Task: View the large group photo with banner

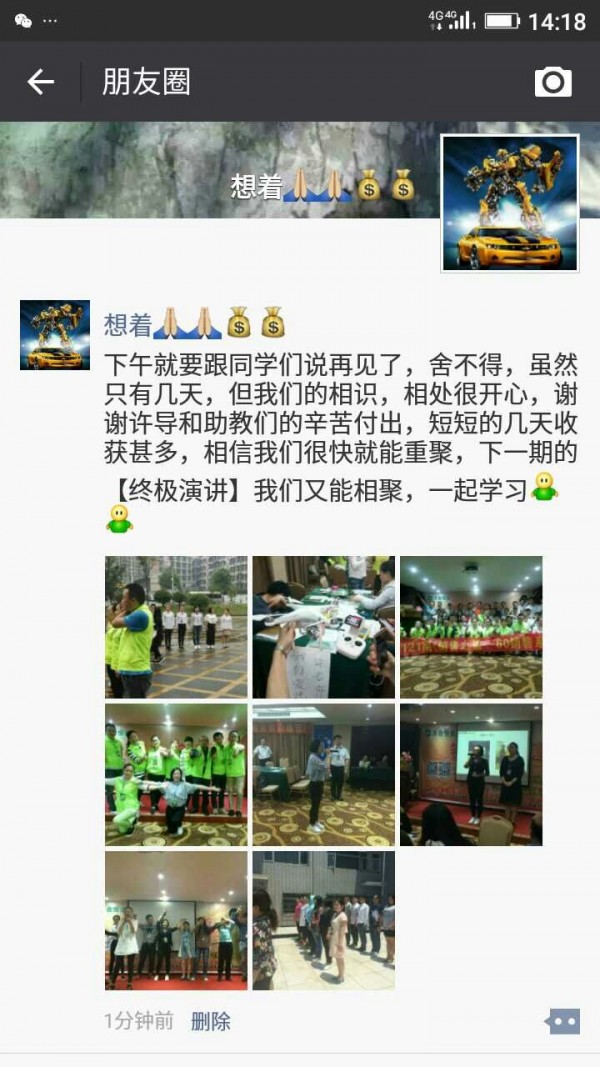Action: (x=471, y=627)
